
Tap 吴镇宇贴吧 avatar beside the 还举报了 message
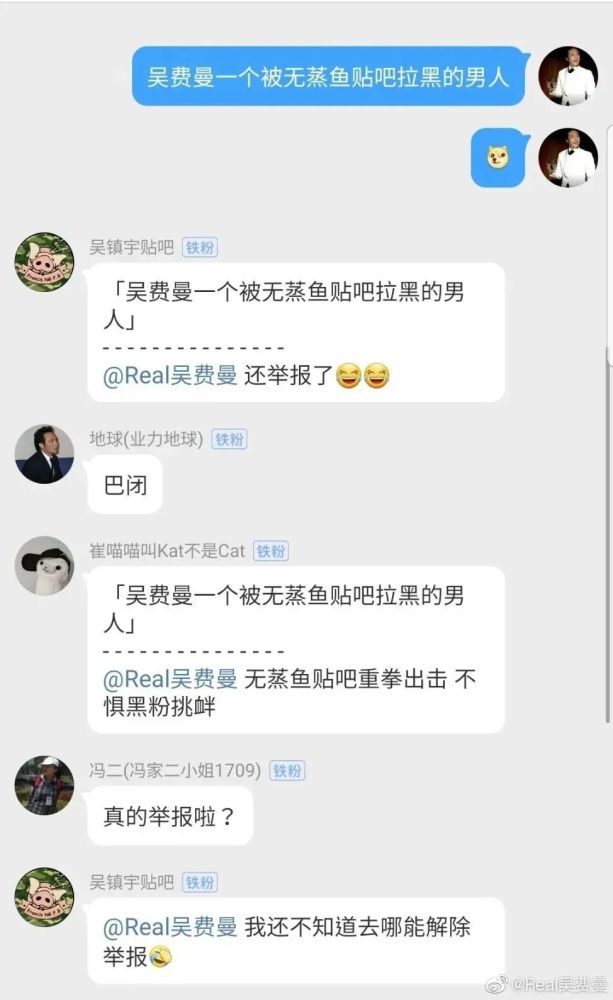click(x=44, y=262)
